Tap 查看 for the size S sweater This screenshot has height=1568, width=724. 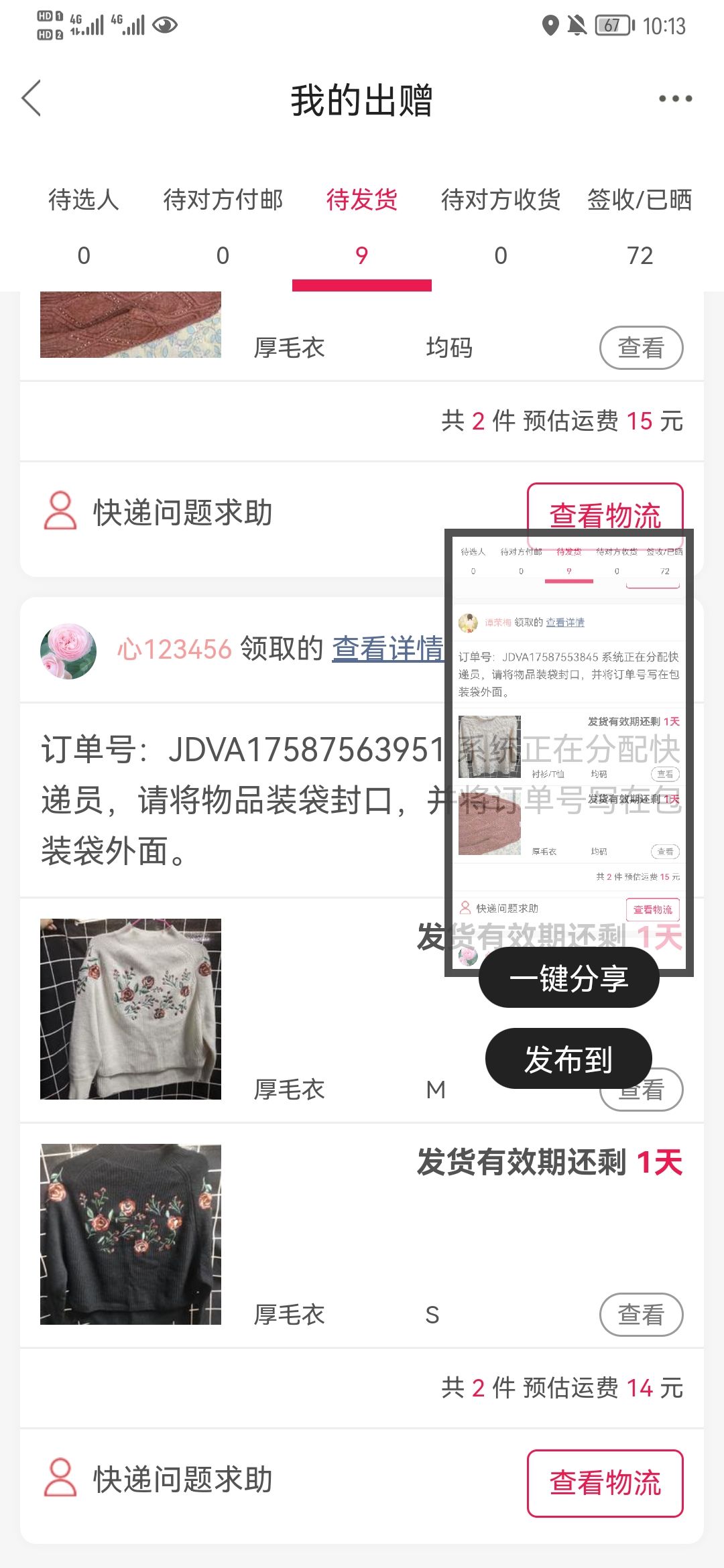click(641, 1315)
